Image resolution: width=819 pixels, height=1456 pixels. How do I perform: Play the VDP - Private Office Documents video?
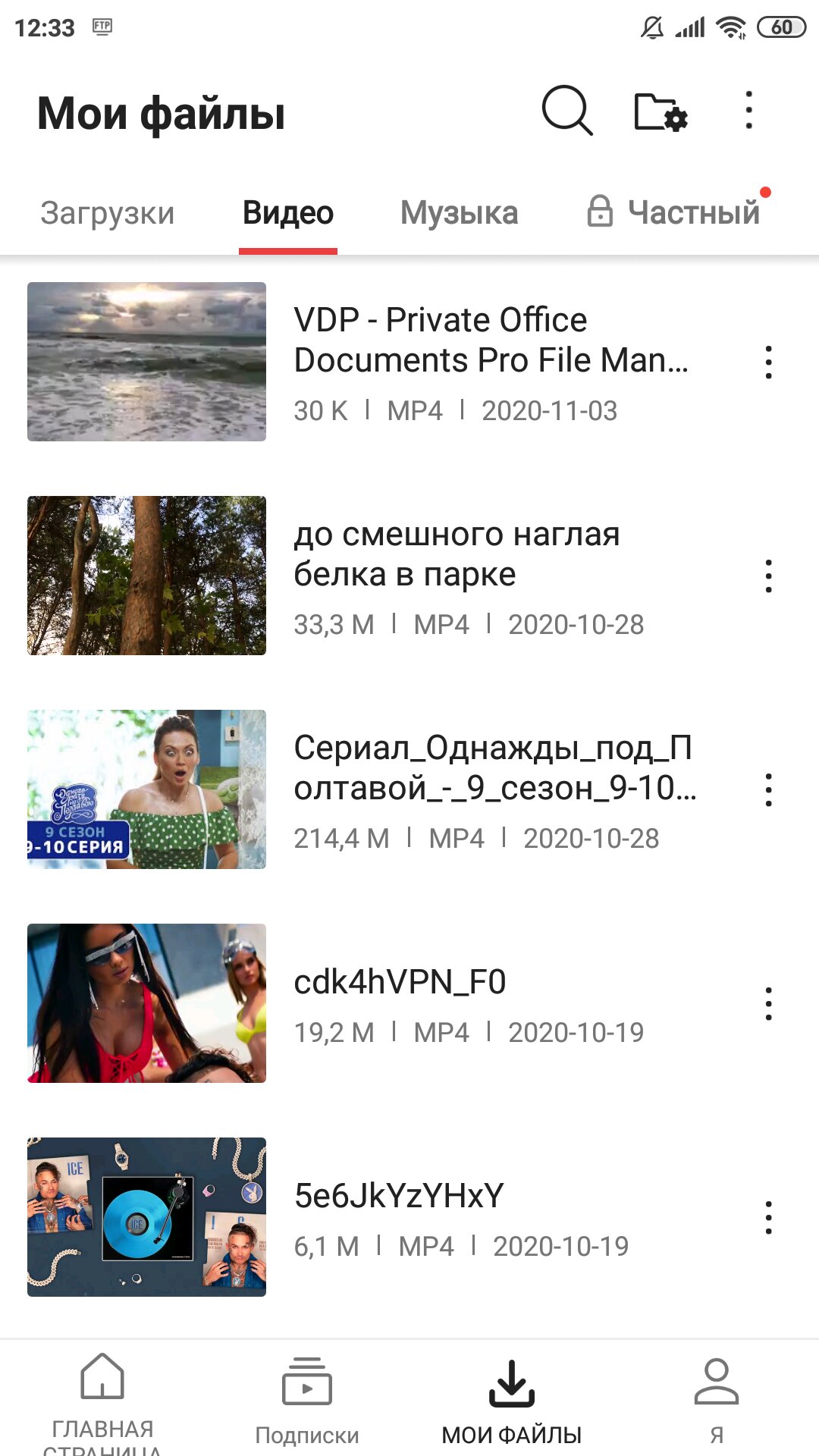coord(146,362)
